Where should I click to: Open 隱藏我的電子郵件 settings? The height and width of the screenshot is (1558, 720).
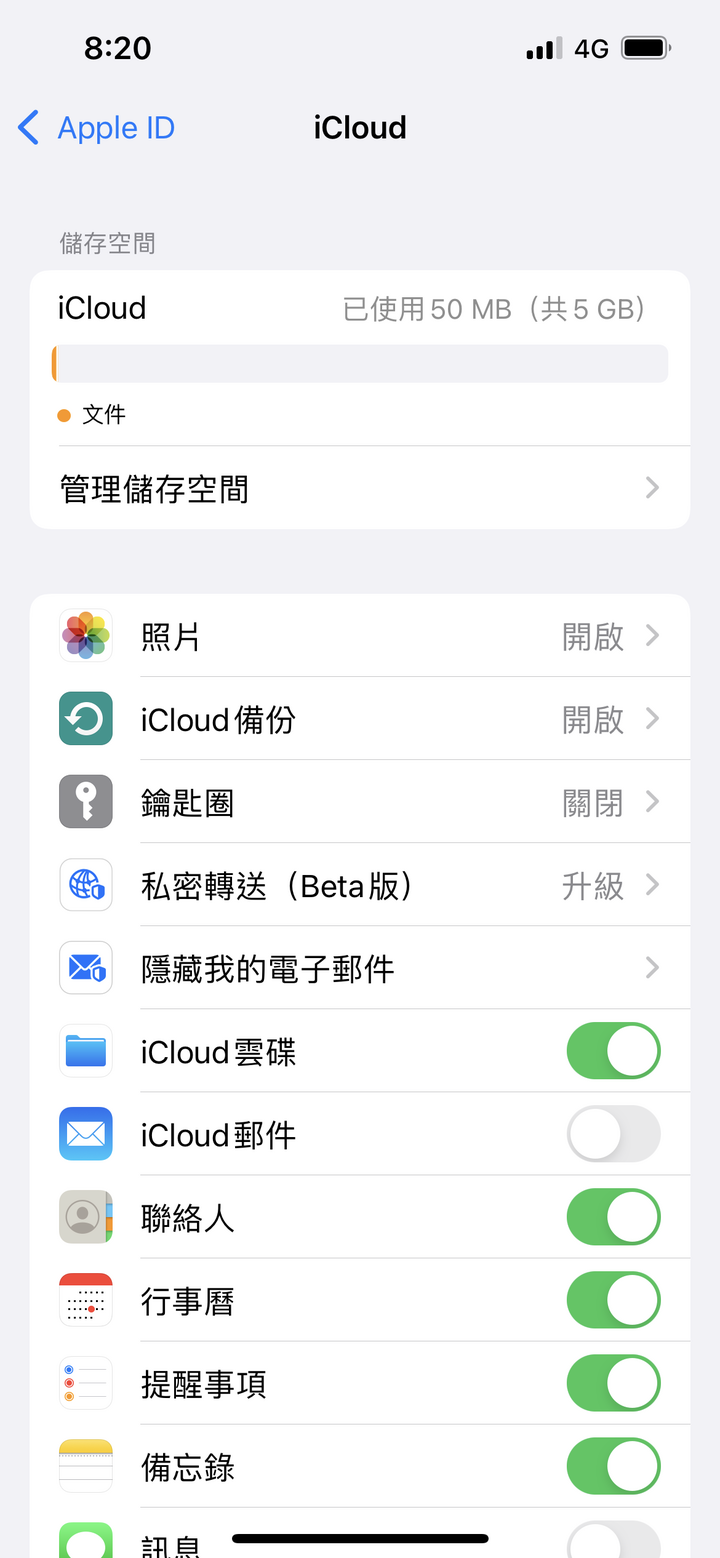[x=360, y=968]
